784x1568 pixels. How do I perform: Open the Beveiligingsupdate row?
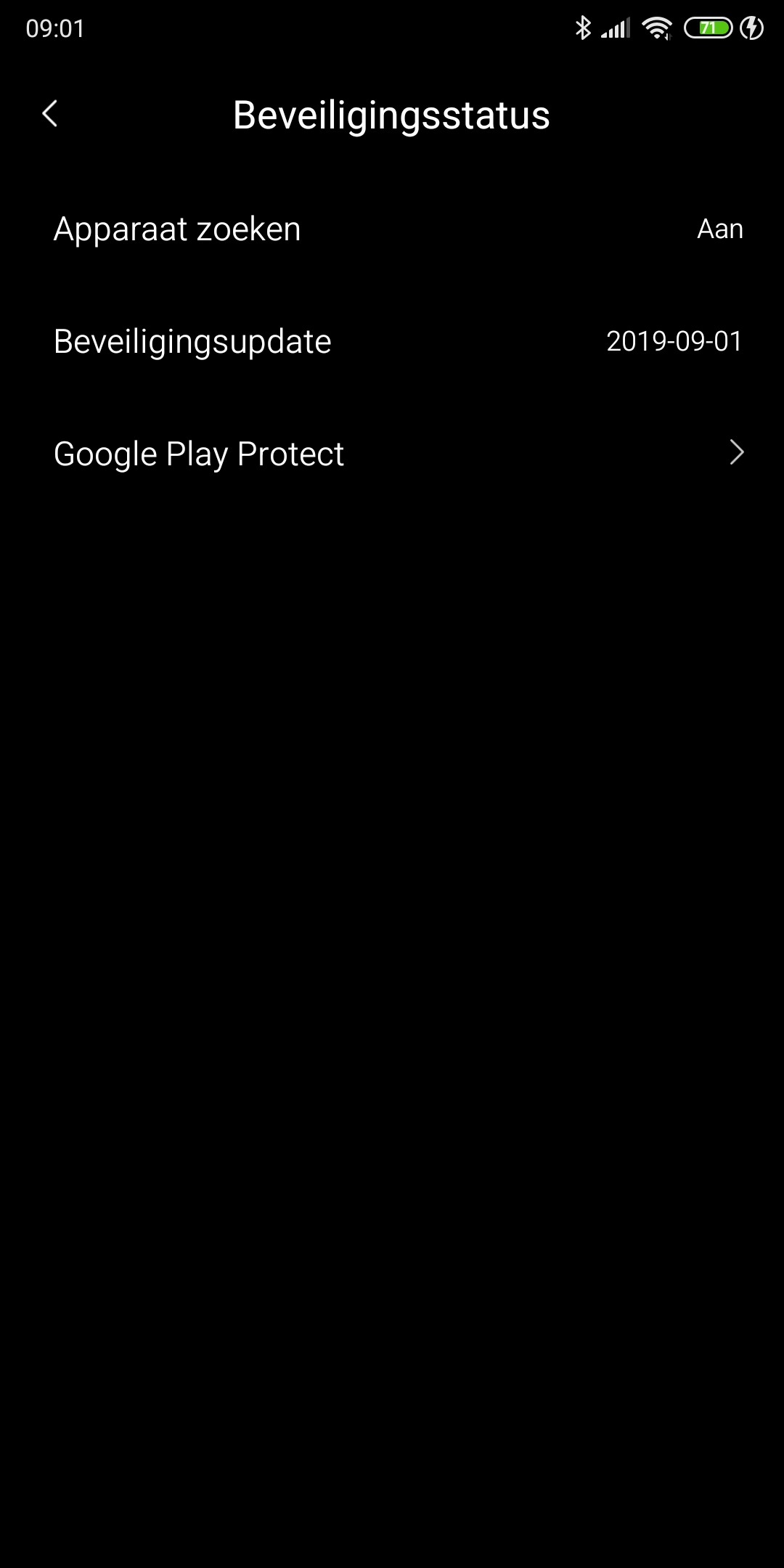coord(392,341)
